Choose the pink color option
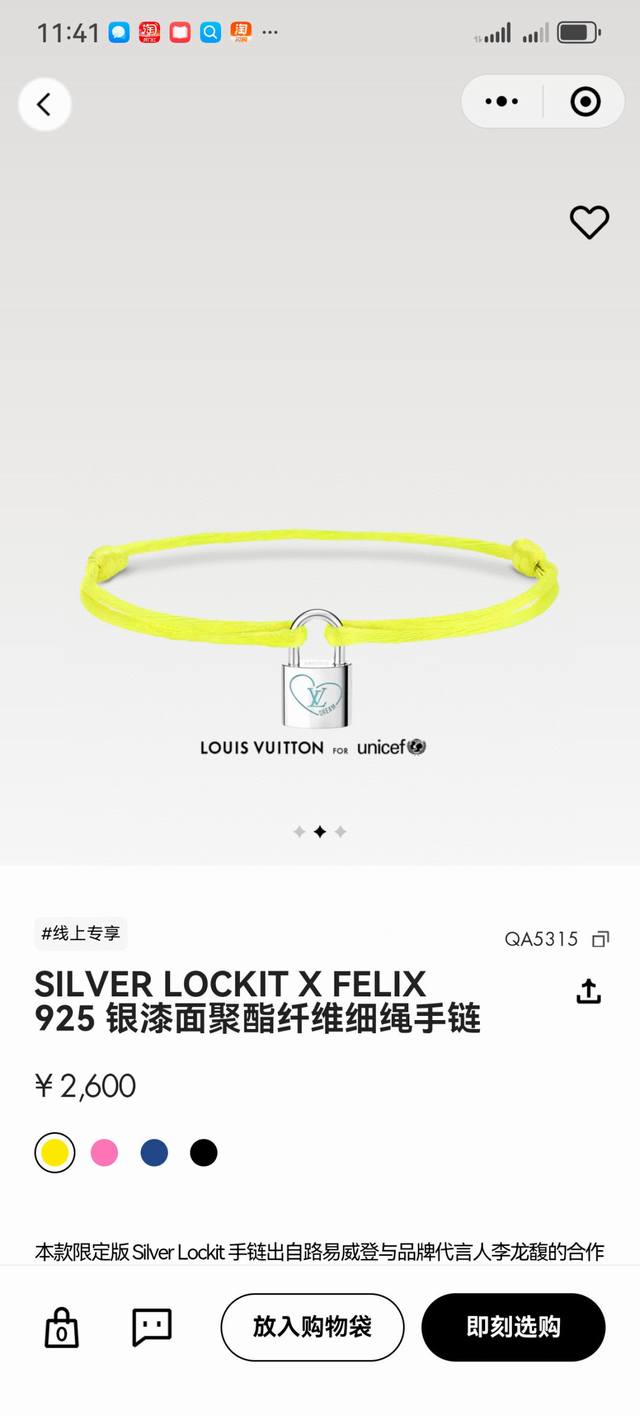 104,1153
